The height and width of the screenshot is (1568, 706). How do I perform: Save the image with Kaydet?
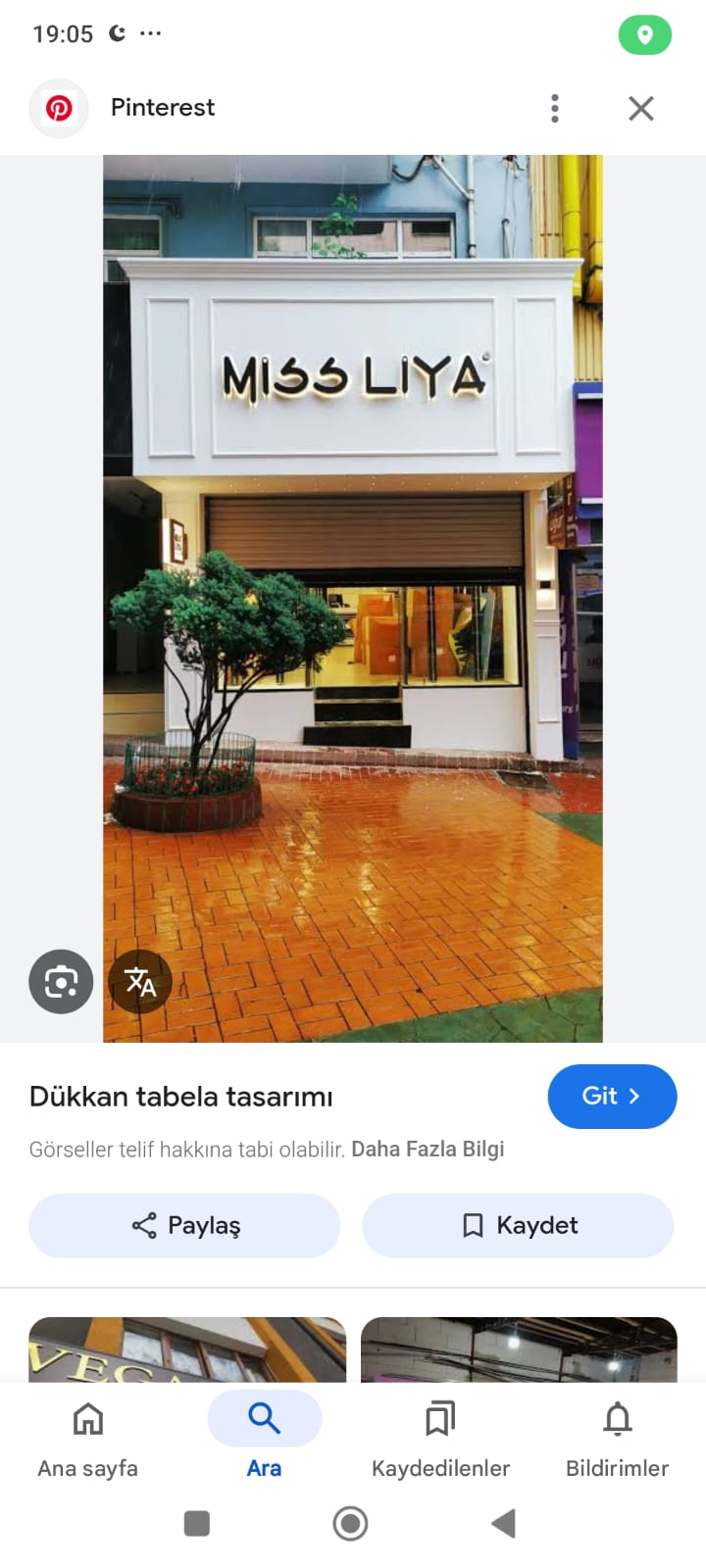tap(518, 1225)
